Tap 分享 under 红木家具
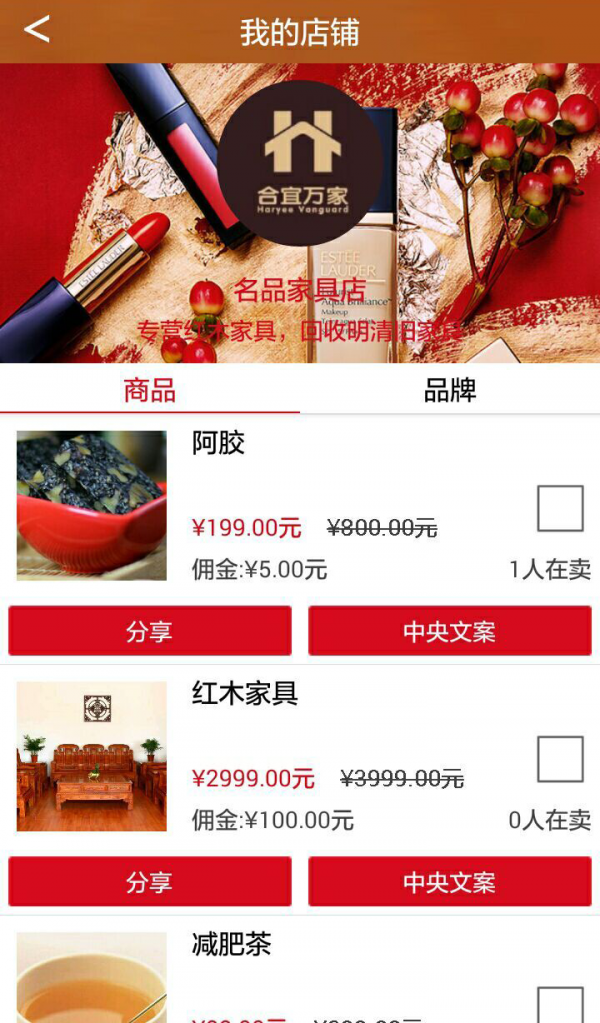600x1023 pixels. pyautogui.click(x=150, y=882)
